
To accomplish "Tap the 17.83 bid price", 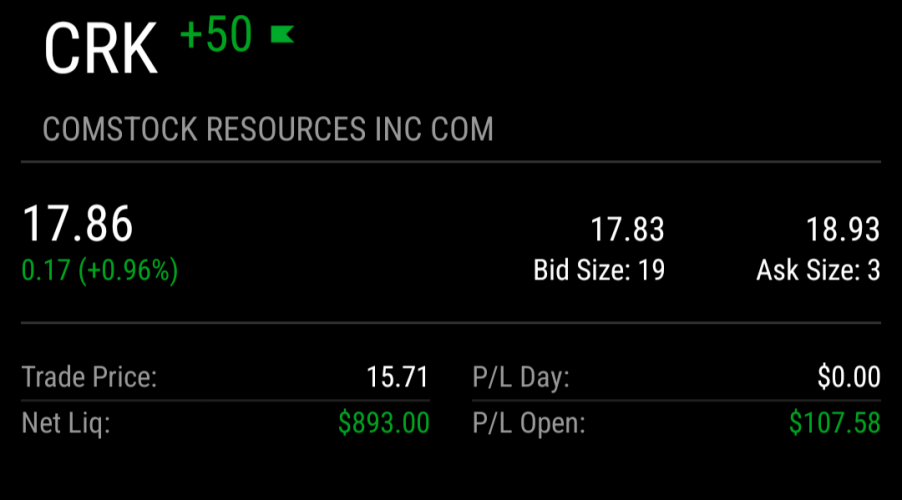I will pyautogui.click(x=627, y=230).
